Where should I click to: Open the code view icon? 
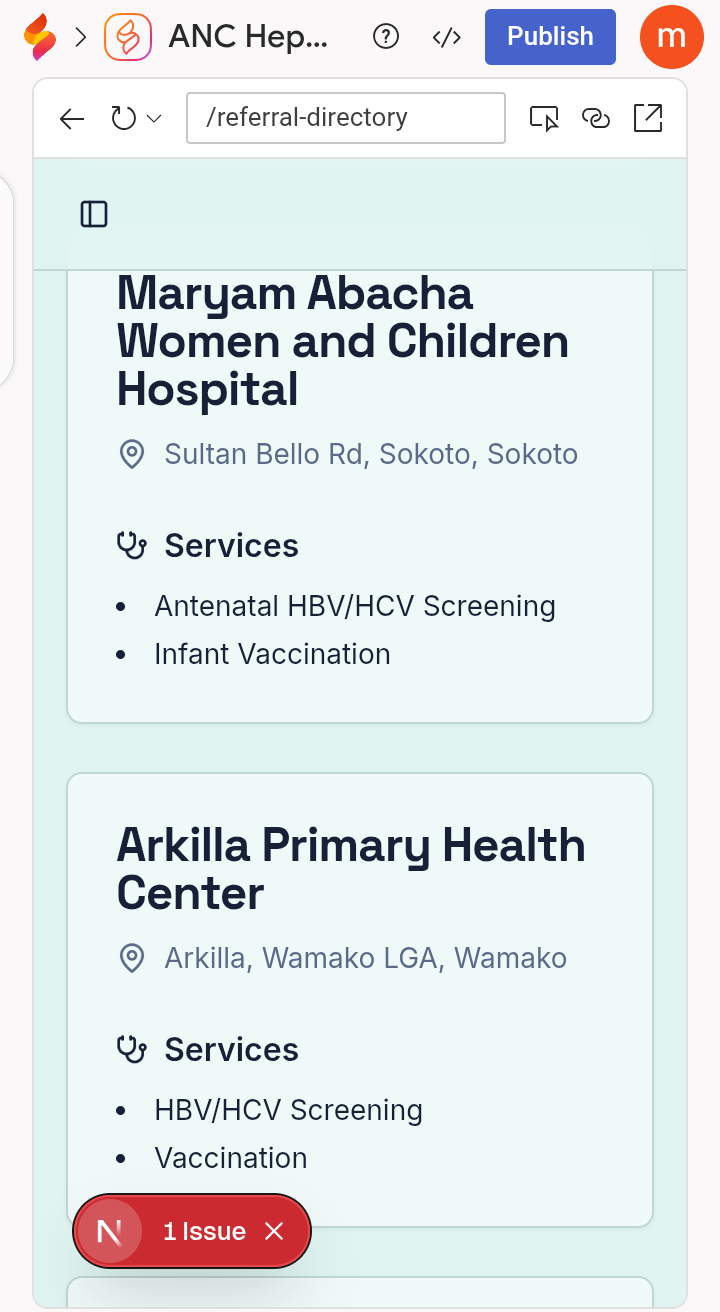(x=446, y=37)
